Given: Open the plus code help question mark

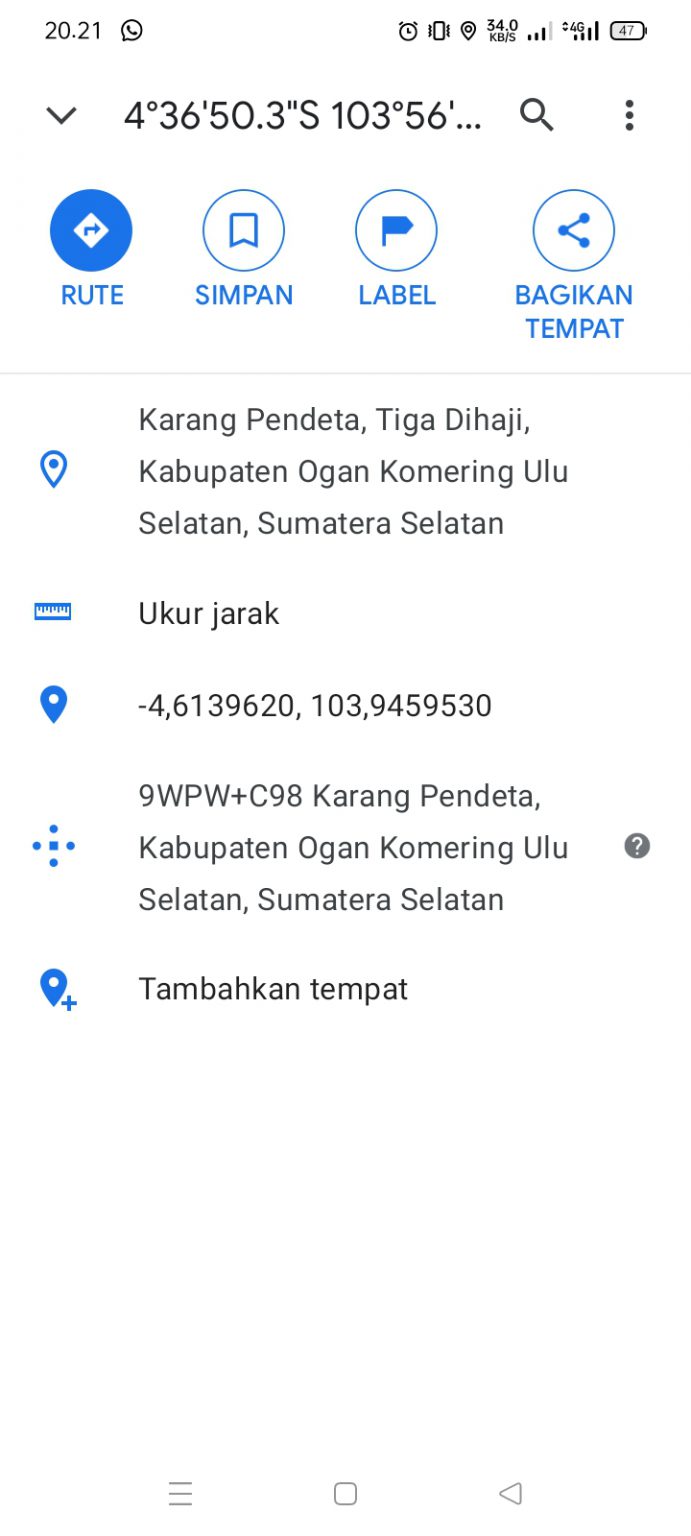Looking at the screenshot, I should [x=637, y=846].
